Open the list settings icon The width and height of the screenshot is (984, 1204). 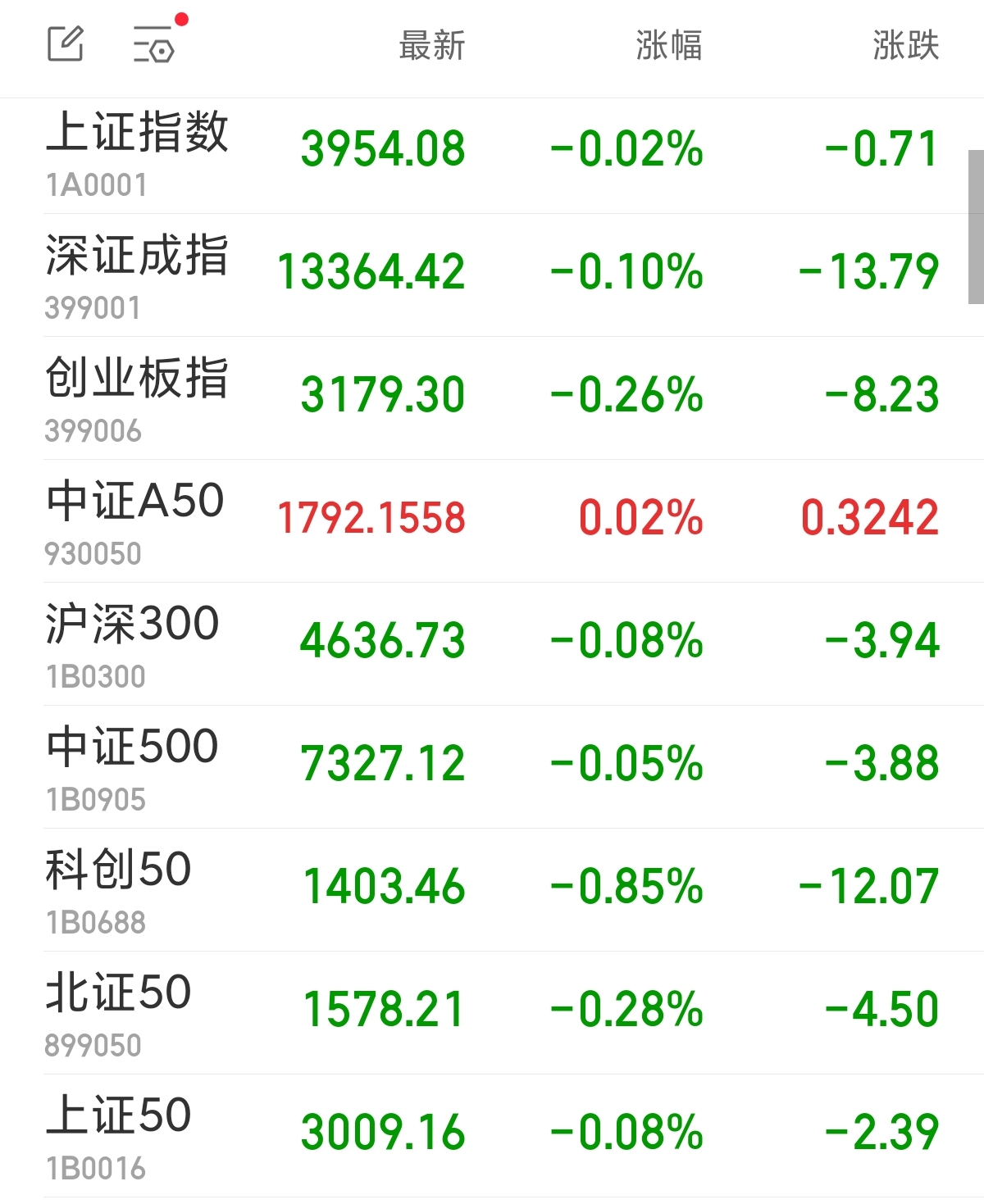click(x=155, y=45)
